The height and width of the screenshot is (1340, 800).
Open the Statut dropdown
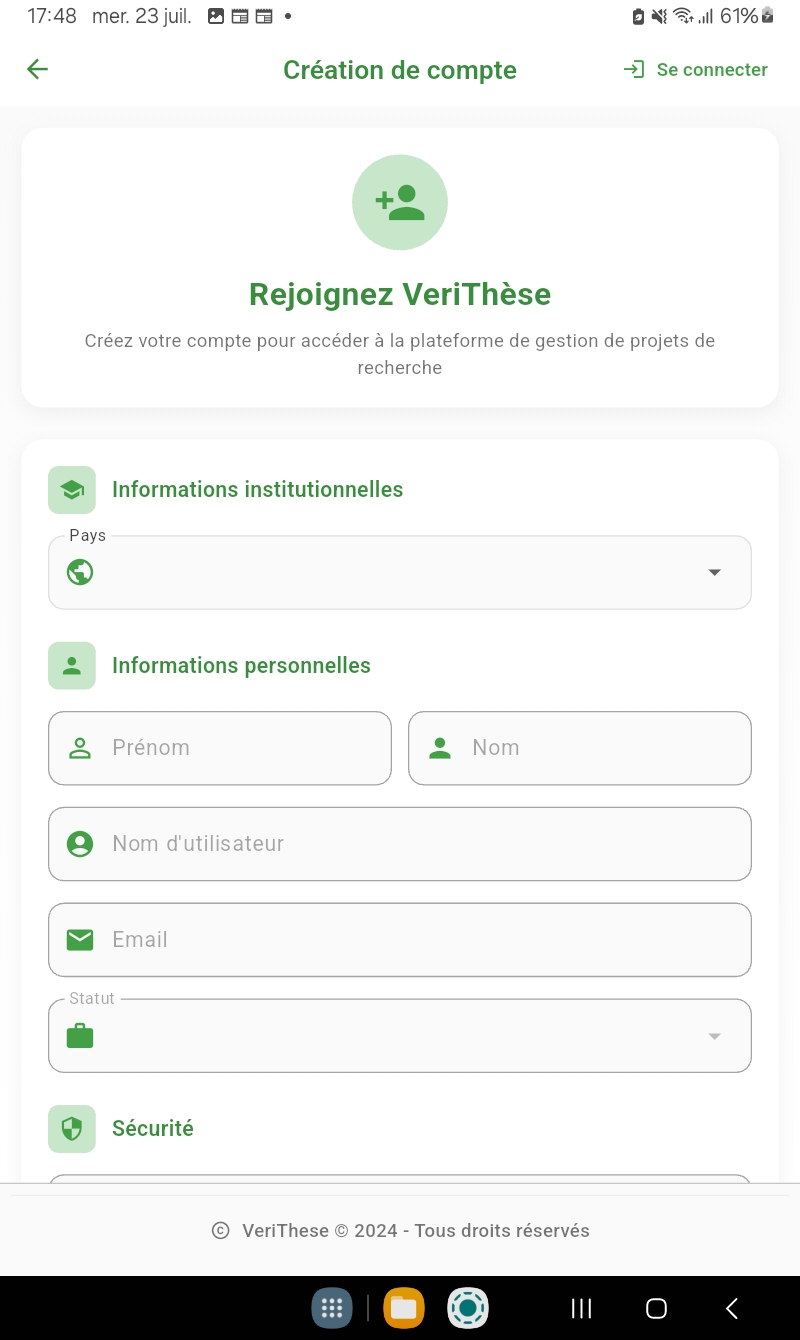[x=400, y=1035]
